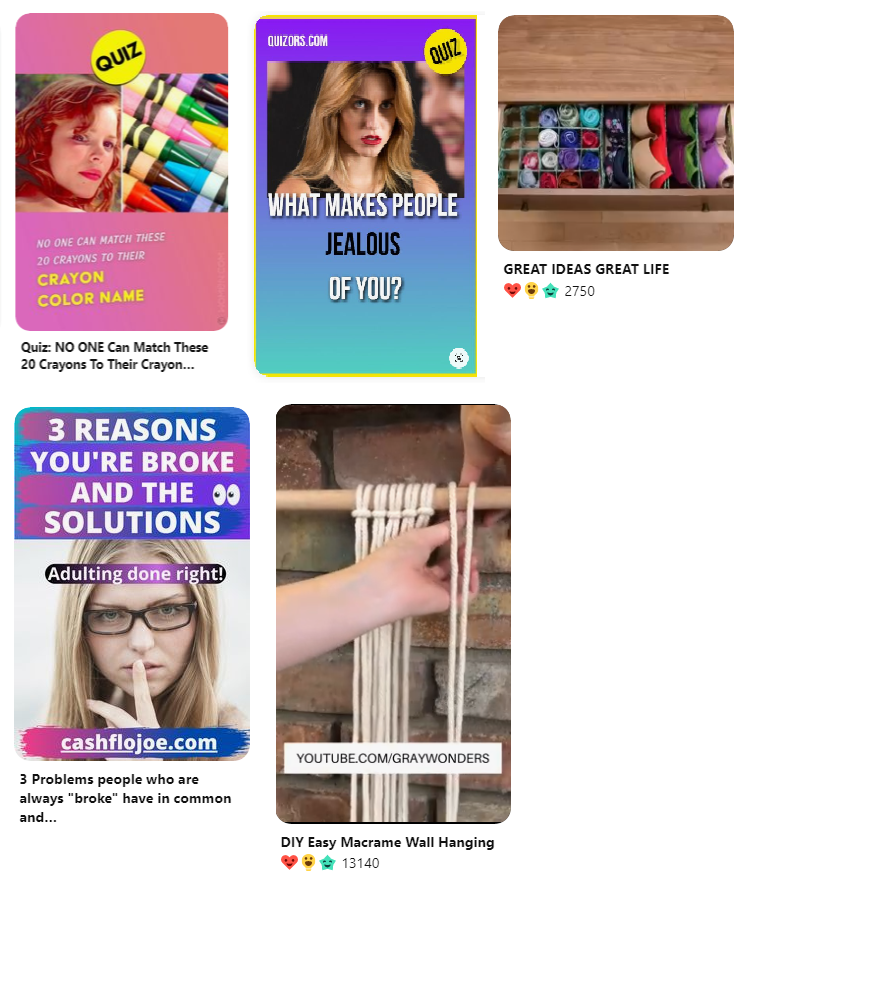Image resolution: width=890 pixels, height=982 pixels.
Task: Open the Great Ideas Great Life drawer organizer pin
Action: point(615,132)
